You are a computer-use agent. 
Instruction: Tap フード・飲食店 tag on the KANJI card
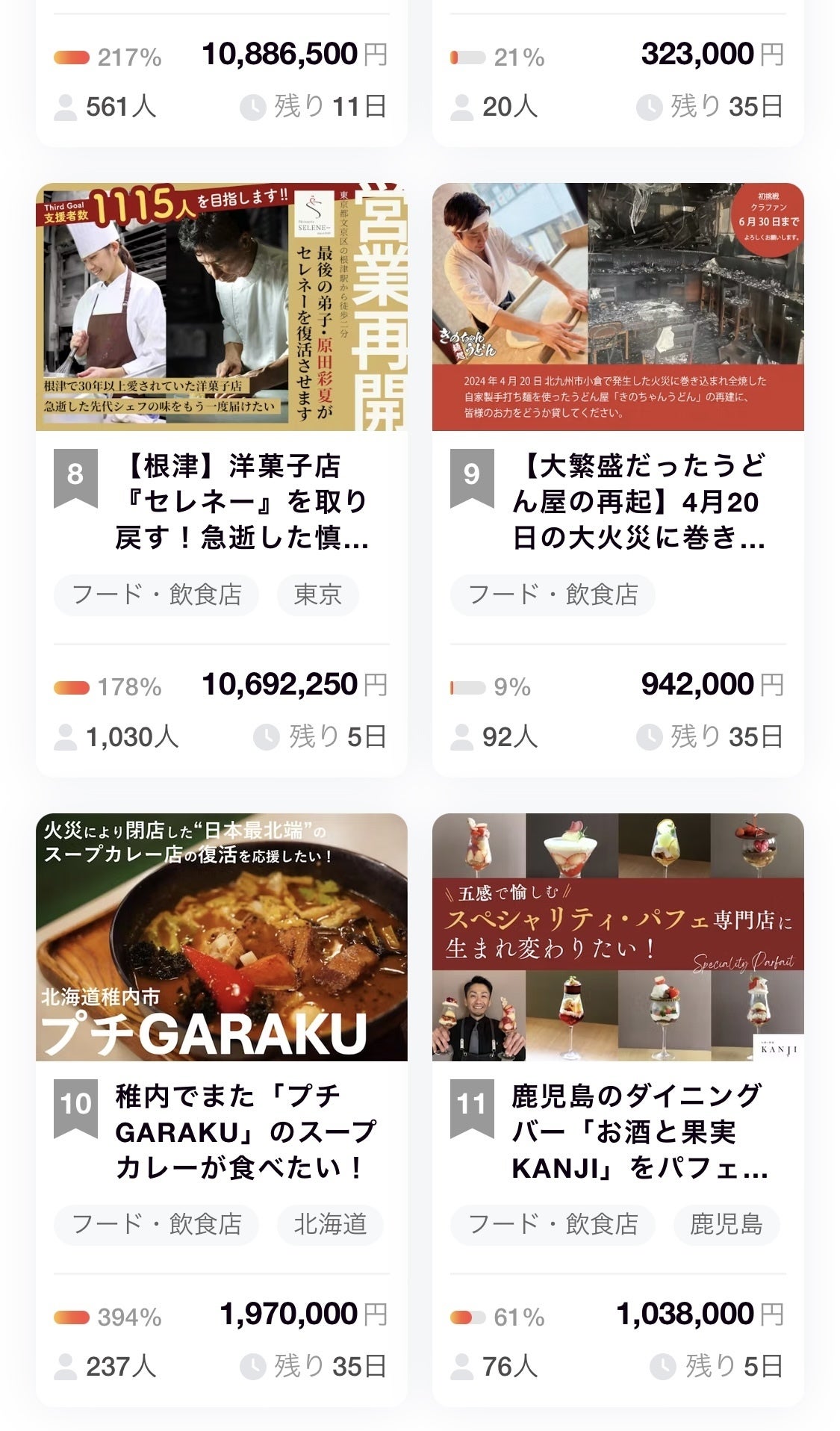point(553,1224)
